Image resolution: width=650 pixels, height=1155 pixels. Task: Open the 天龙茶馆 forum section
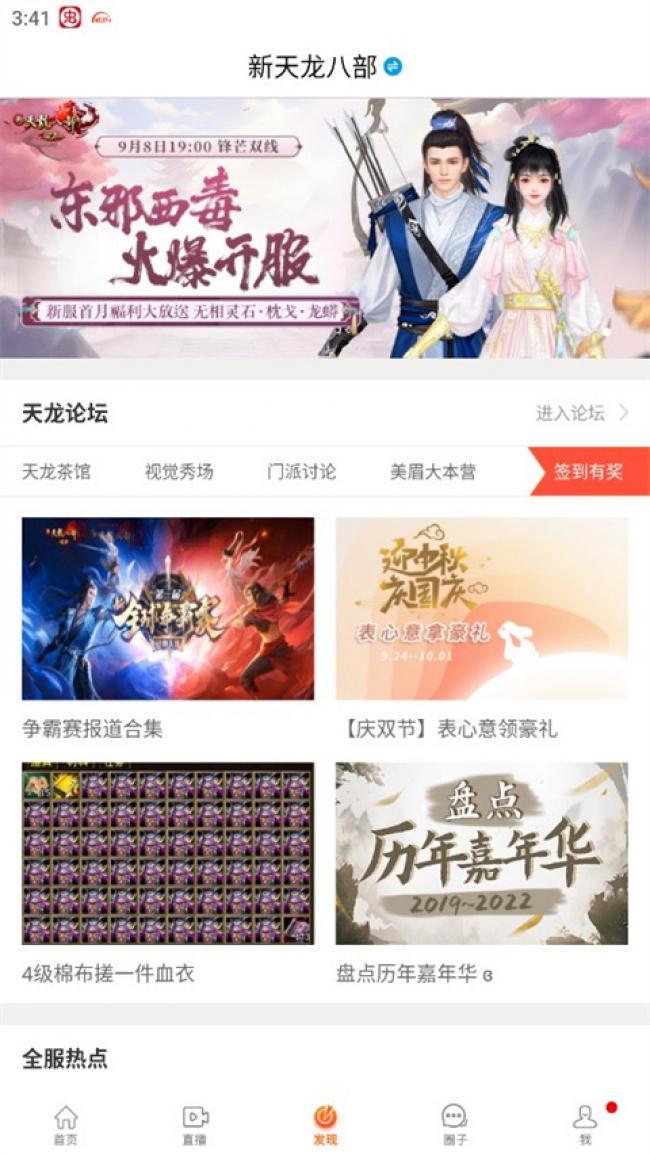point(56,472)
